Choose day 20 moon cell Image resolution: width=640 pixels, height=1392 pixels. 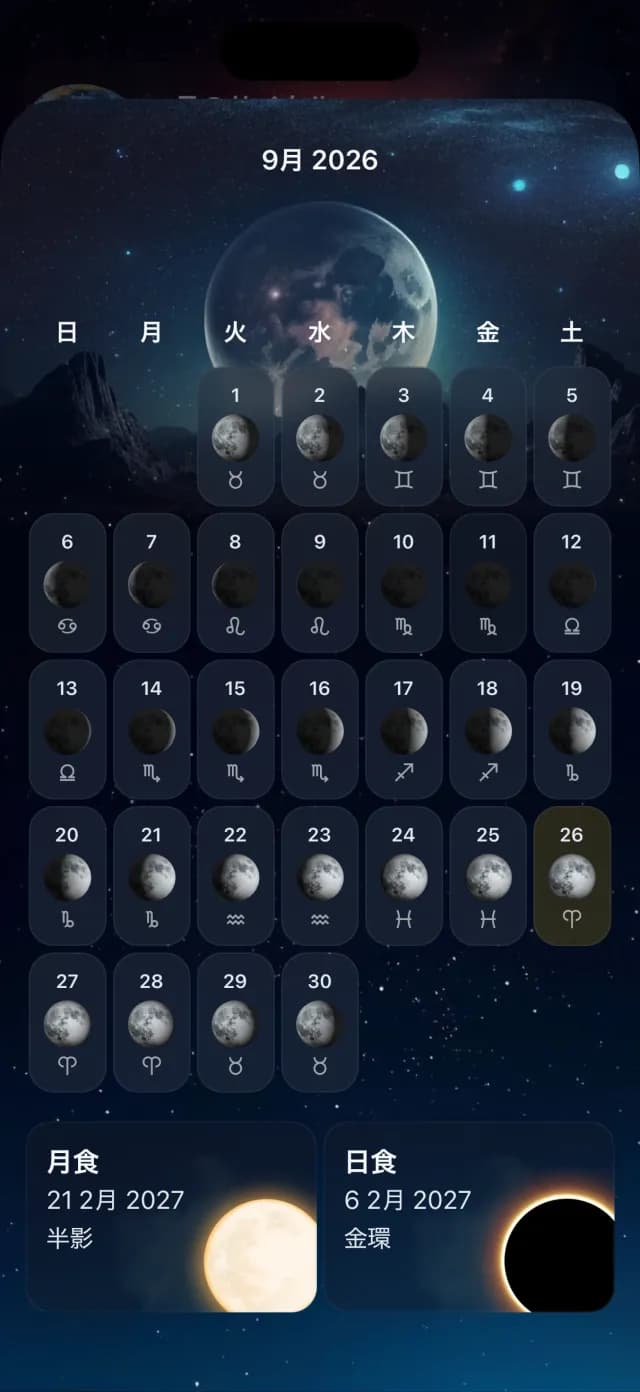(x=67, y=876)
